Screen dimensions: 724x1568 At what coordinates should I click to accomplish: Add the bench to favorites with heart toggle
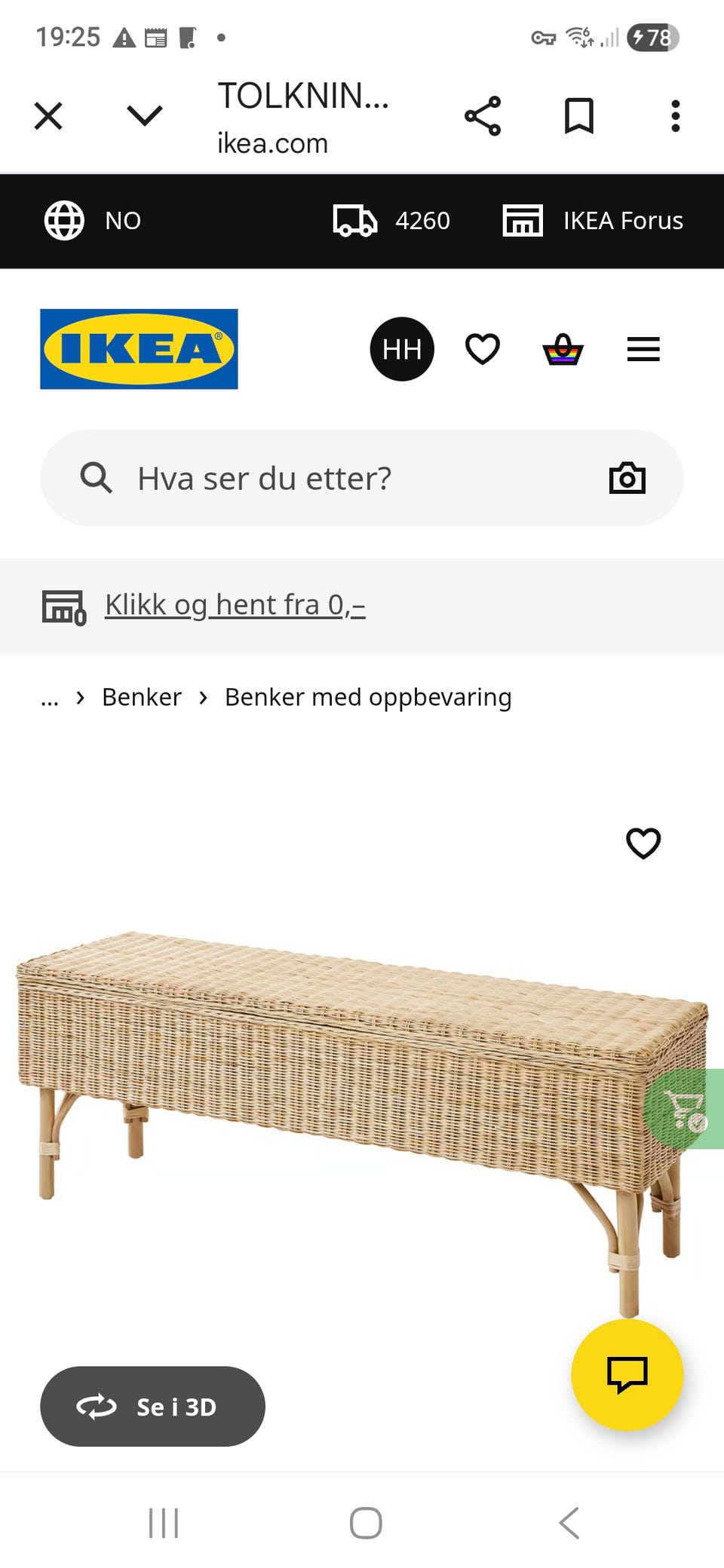(643, 844)
